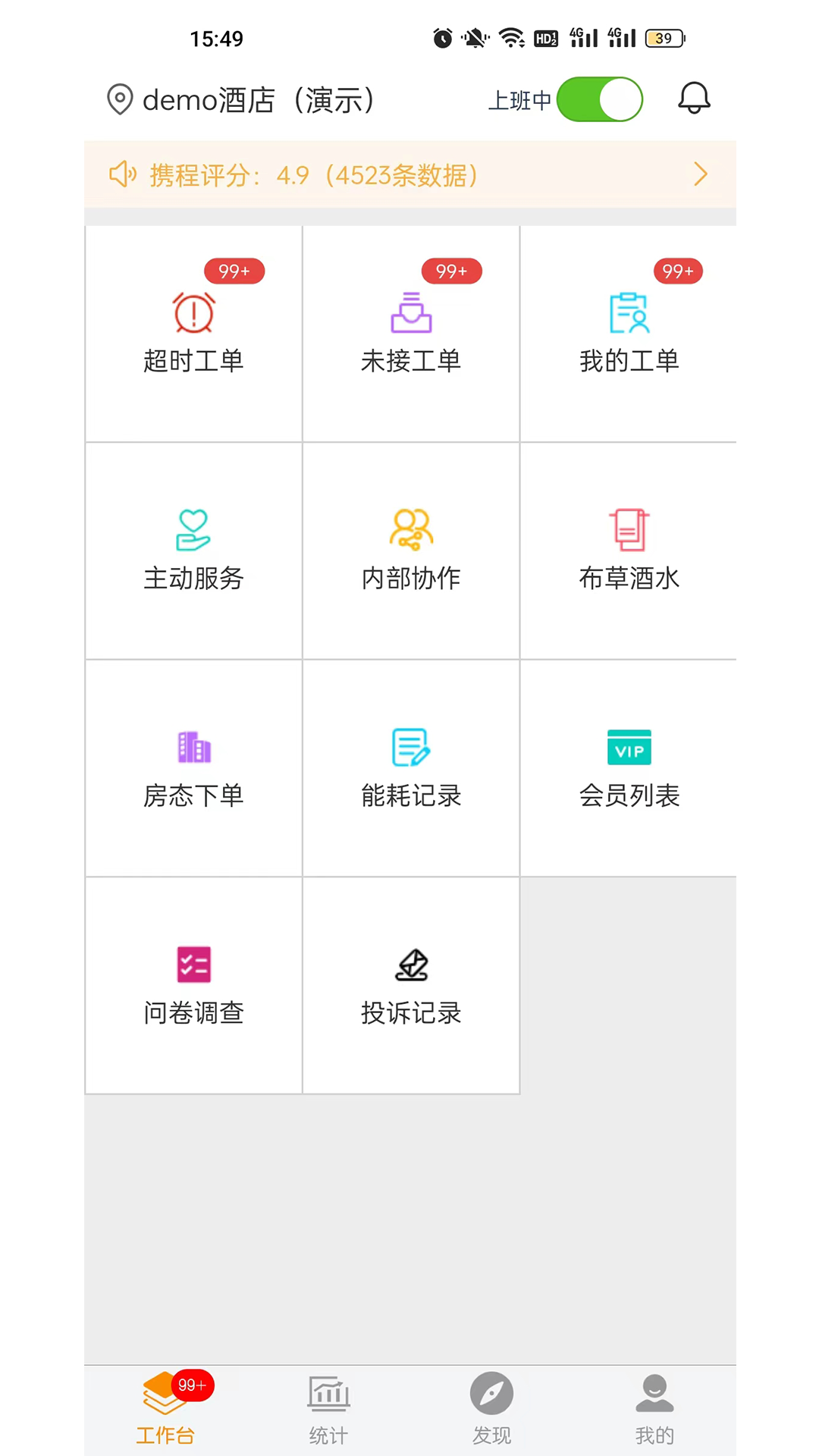Screen dimensions: 819x1456
Task: Open 超时工单 overdue work orders
Action: (194, 334)
